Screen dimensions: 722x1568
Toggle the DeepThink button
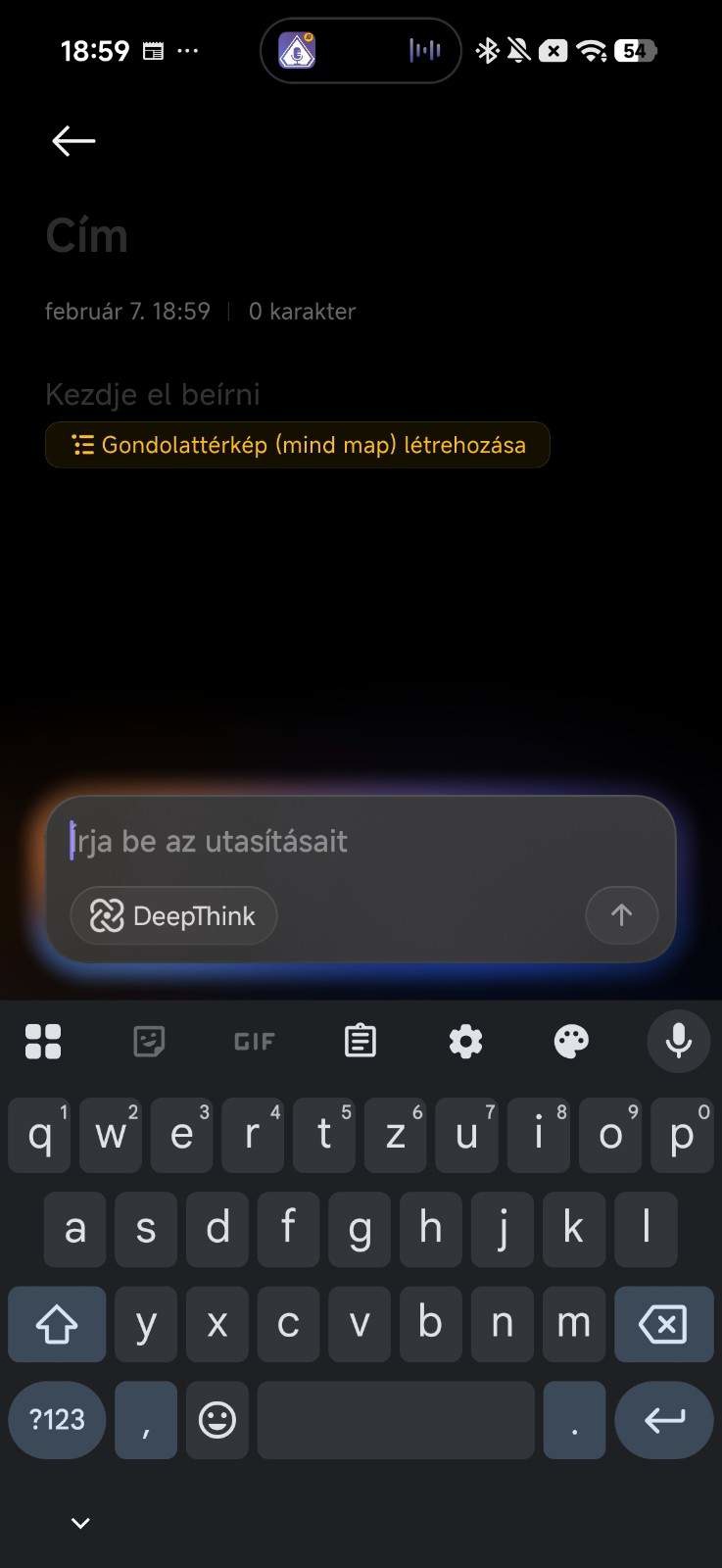pos(173,916)
